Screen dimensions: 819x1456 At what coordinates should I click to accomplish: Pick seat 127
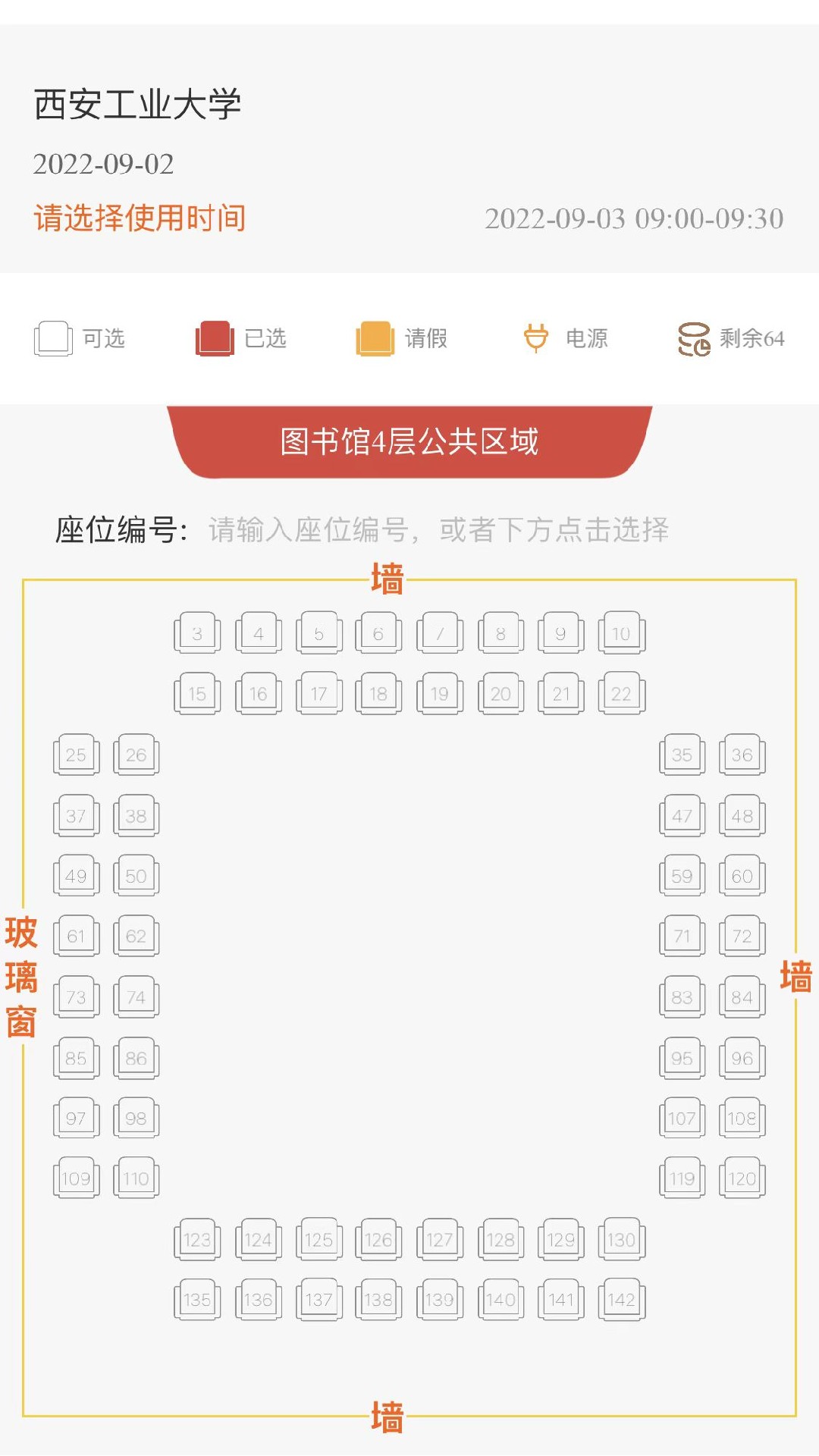[x=440, y=1240]
